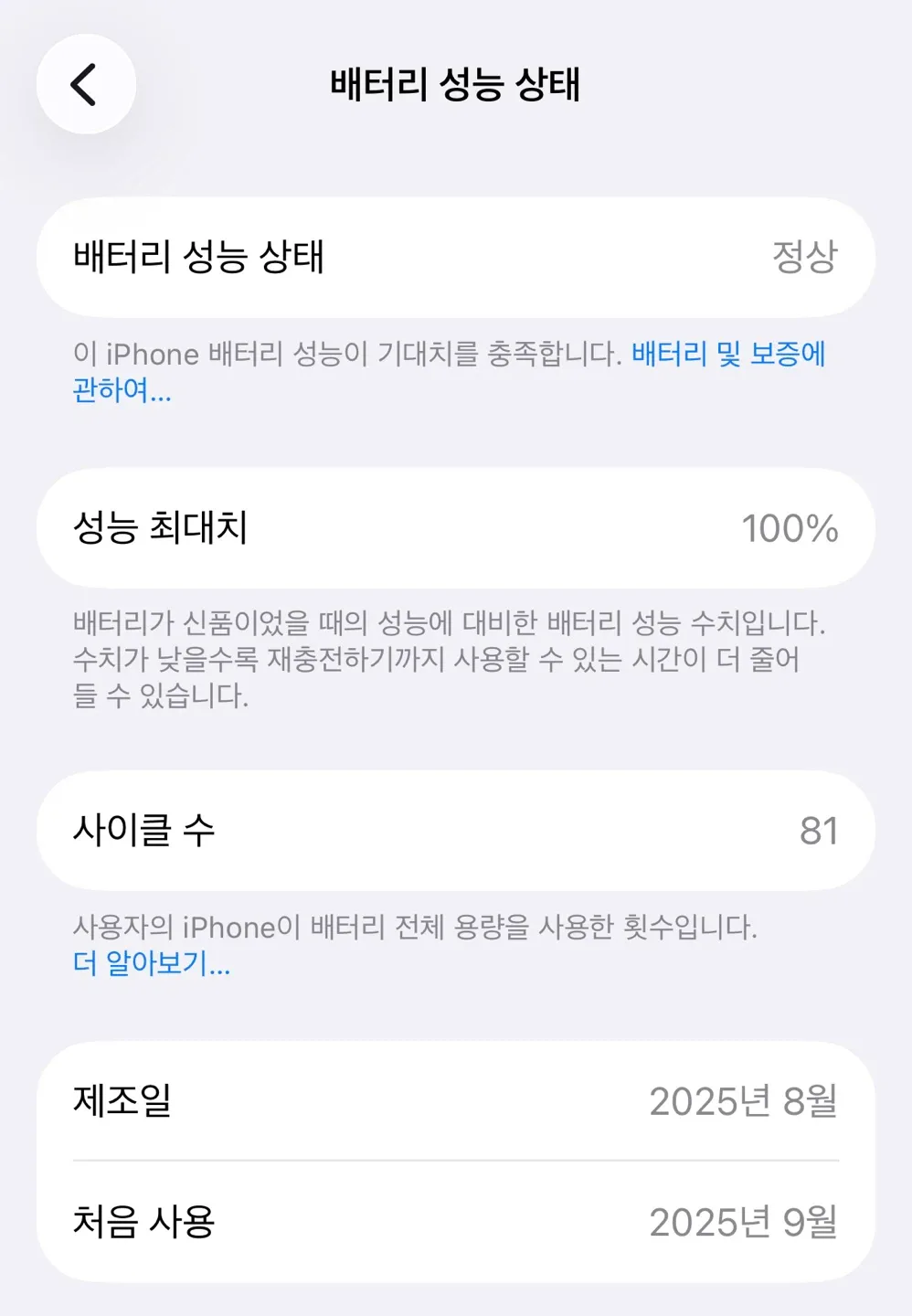Screen dimensions: 912x1316
Task: Go back from the 배터리 성능 상태 screen
Action: point(85,85)
